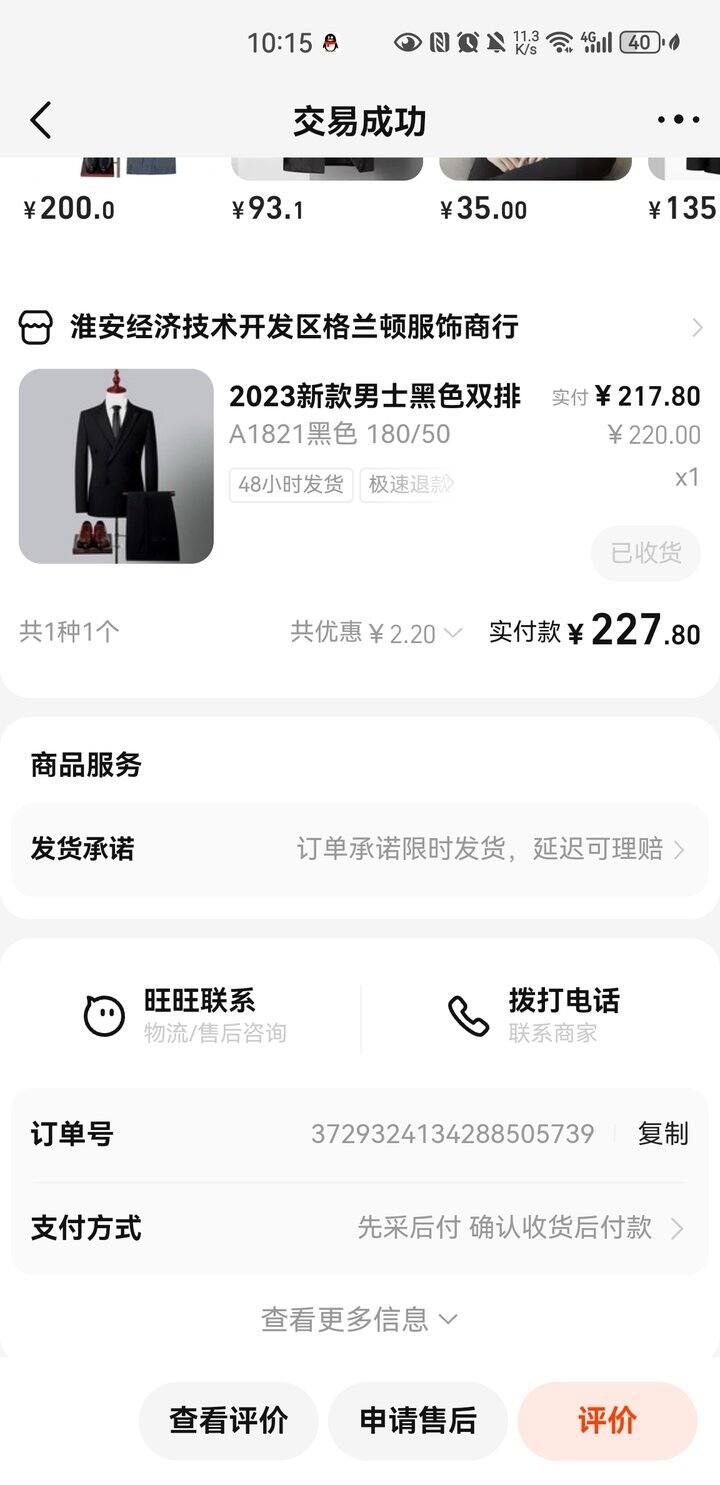Expand 查看更多信息 for more order info
The image size is (720, 1485).
(360, 1319)
